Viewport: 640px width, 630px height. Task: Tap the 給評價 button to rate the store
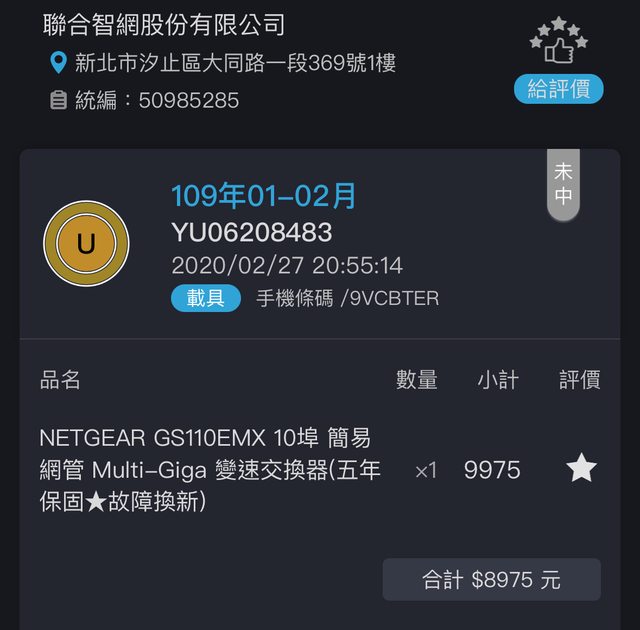[x=559, y=88]
